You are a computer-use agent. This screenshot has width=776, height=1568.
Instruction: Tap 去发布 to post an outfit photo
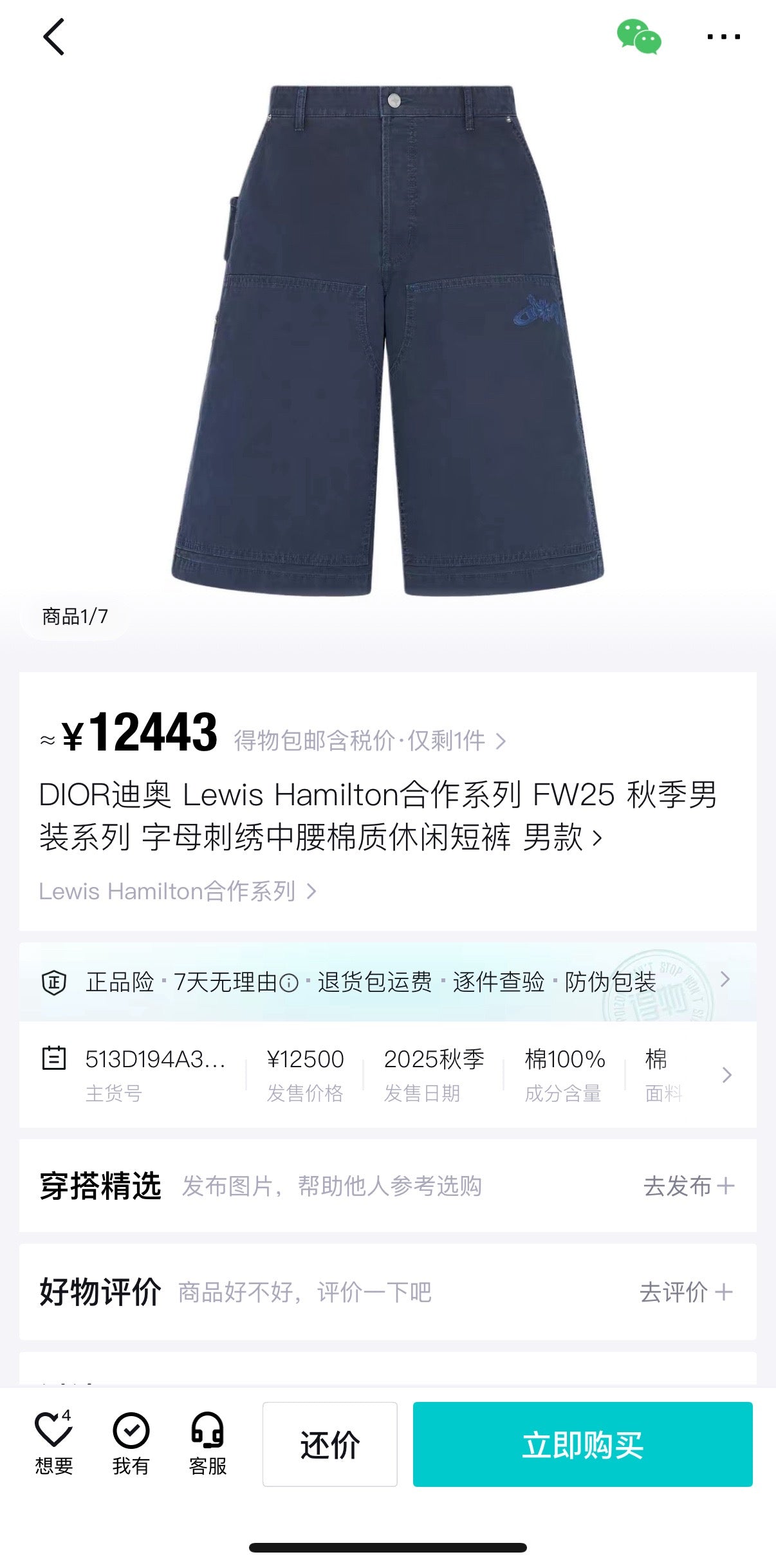[x=688, y=1186]
